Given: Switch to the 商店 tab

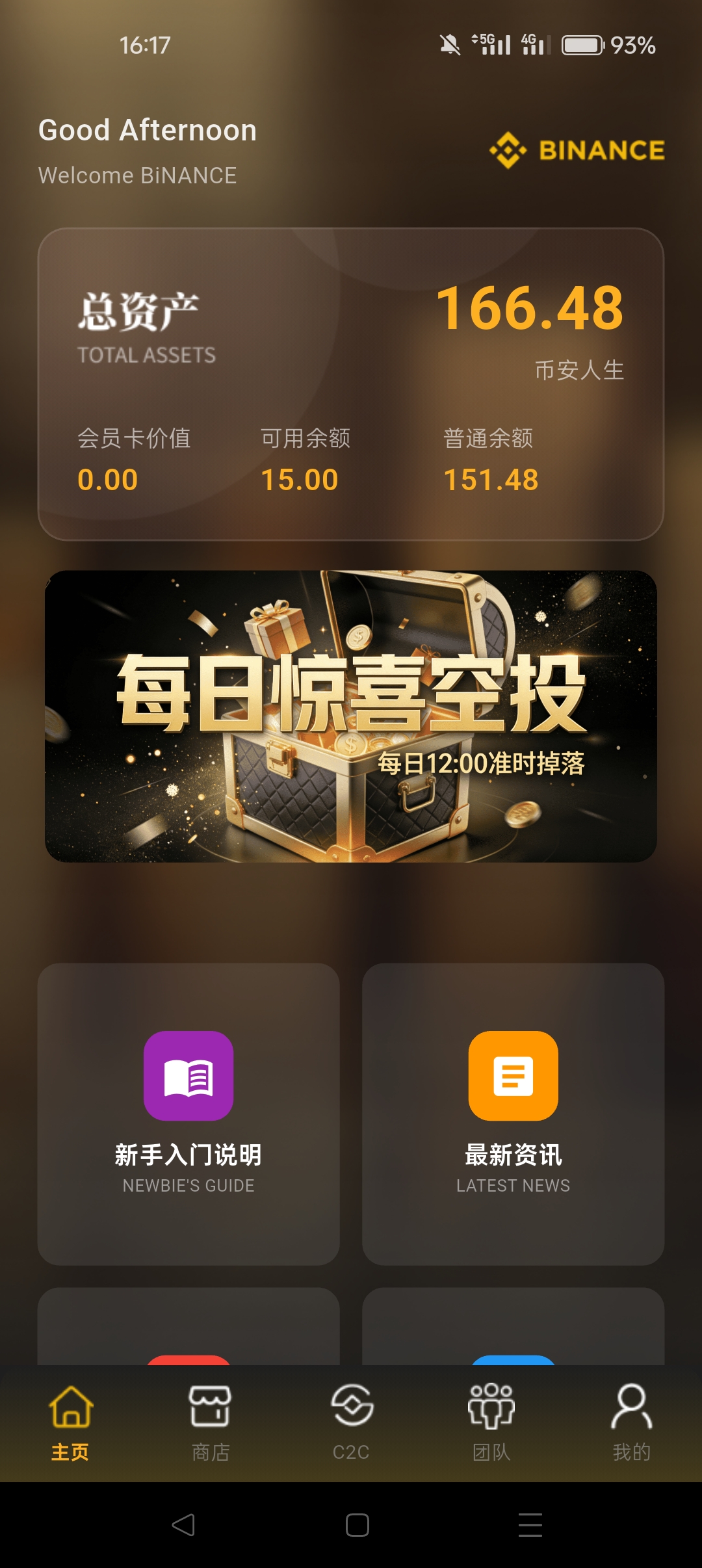Looking at the screenshot, I should coord(210,1422).
